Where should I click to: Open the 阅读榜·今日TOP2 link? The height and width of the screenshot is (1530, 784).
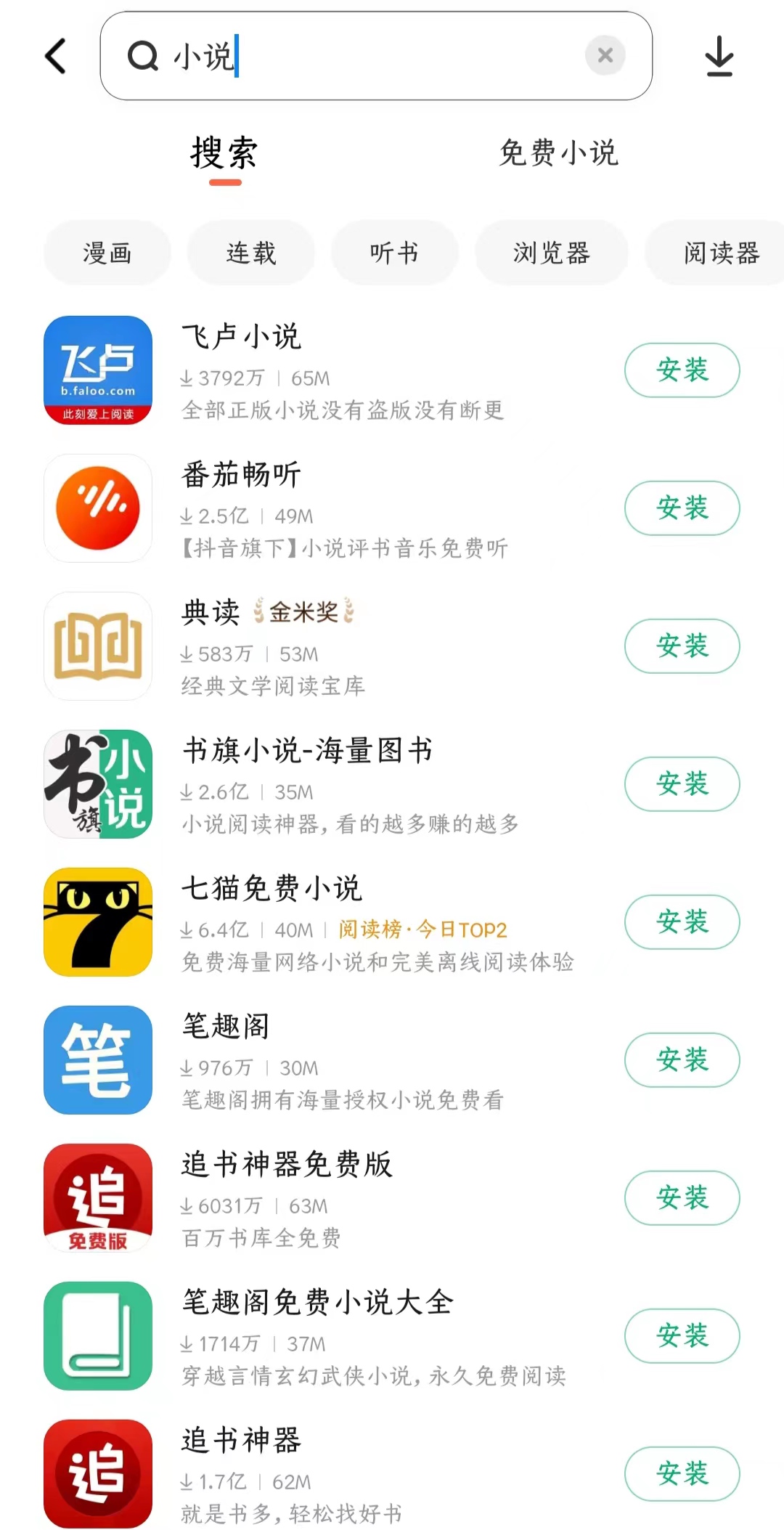(421, 929)
